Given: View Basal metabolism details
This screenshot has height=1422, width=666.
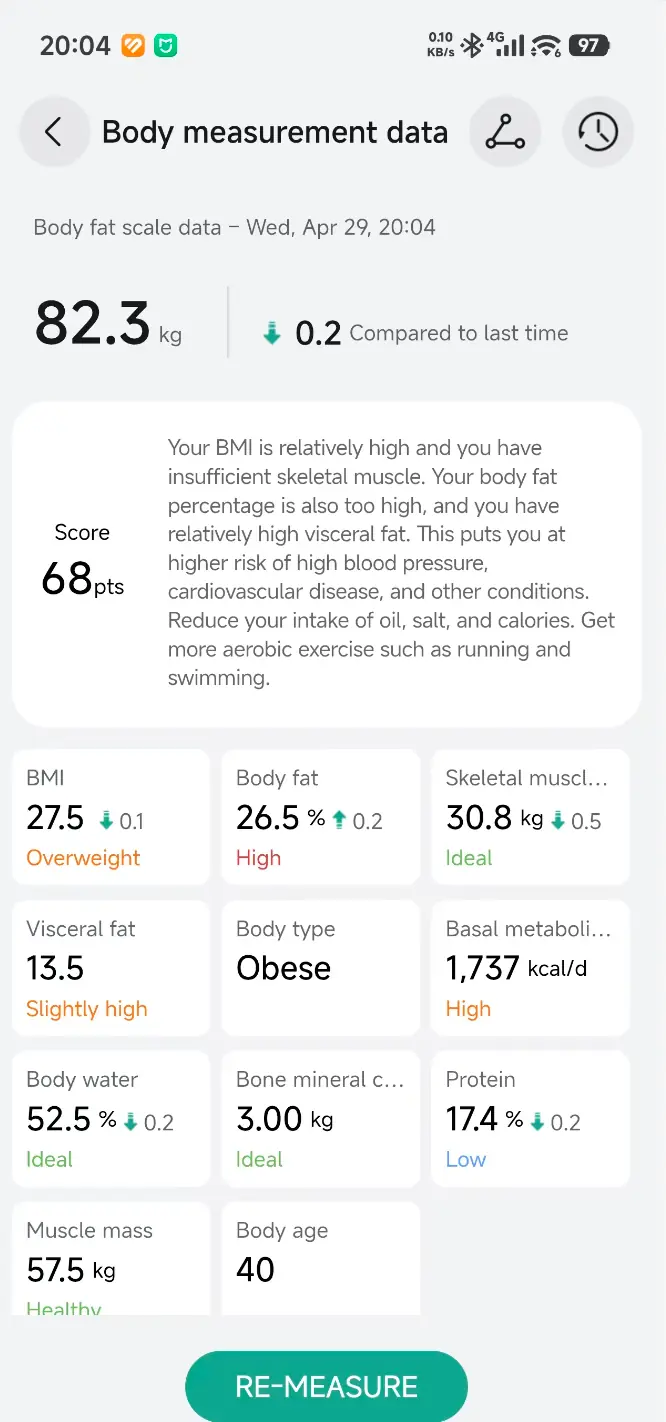Looking at the screenshot, I should [x=530, y=968].
